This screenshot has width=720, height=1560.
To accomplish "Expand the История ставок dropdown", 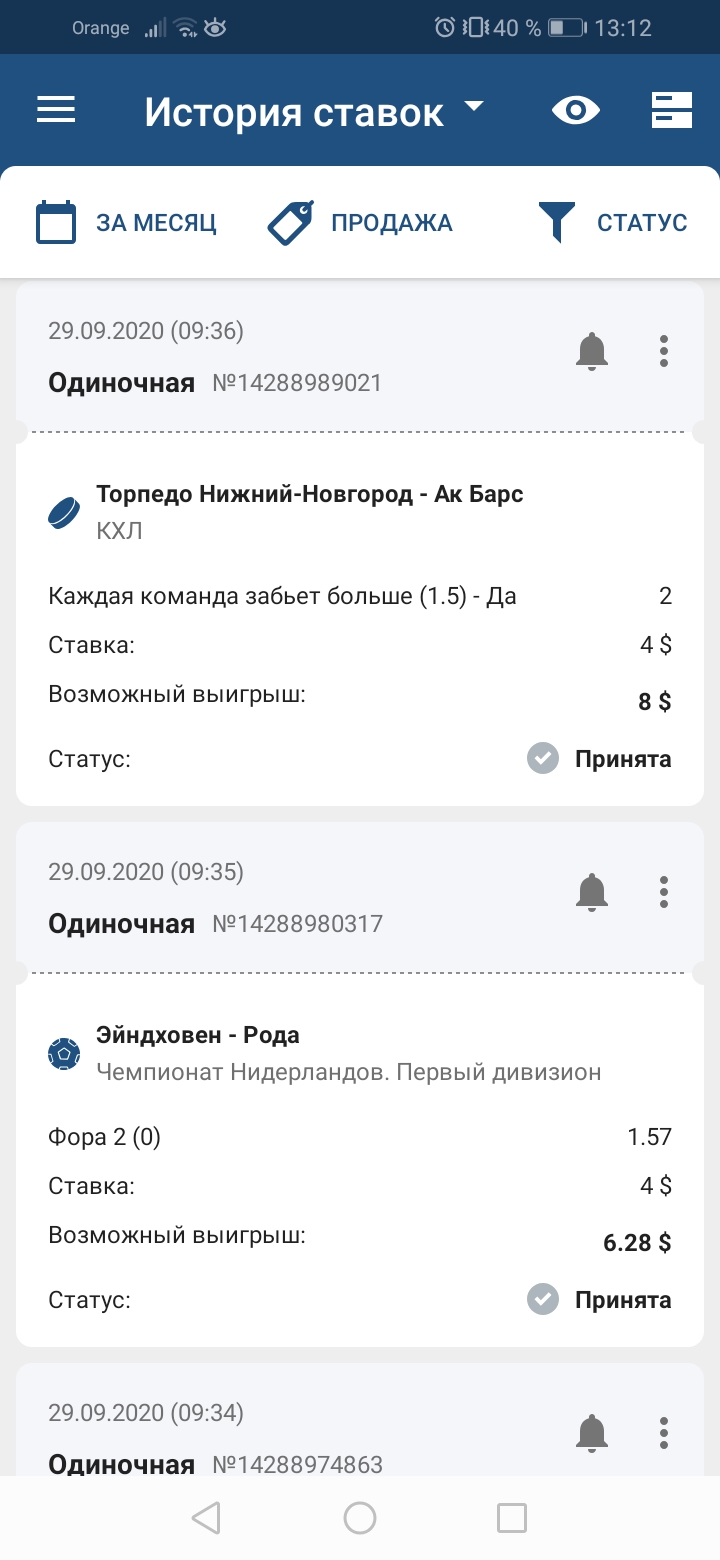I will point(313,111).
